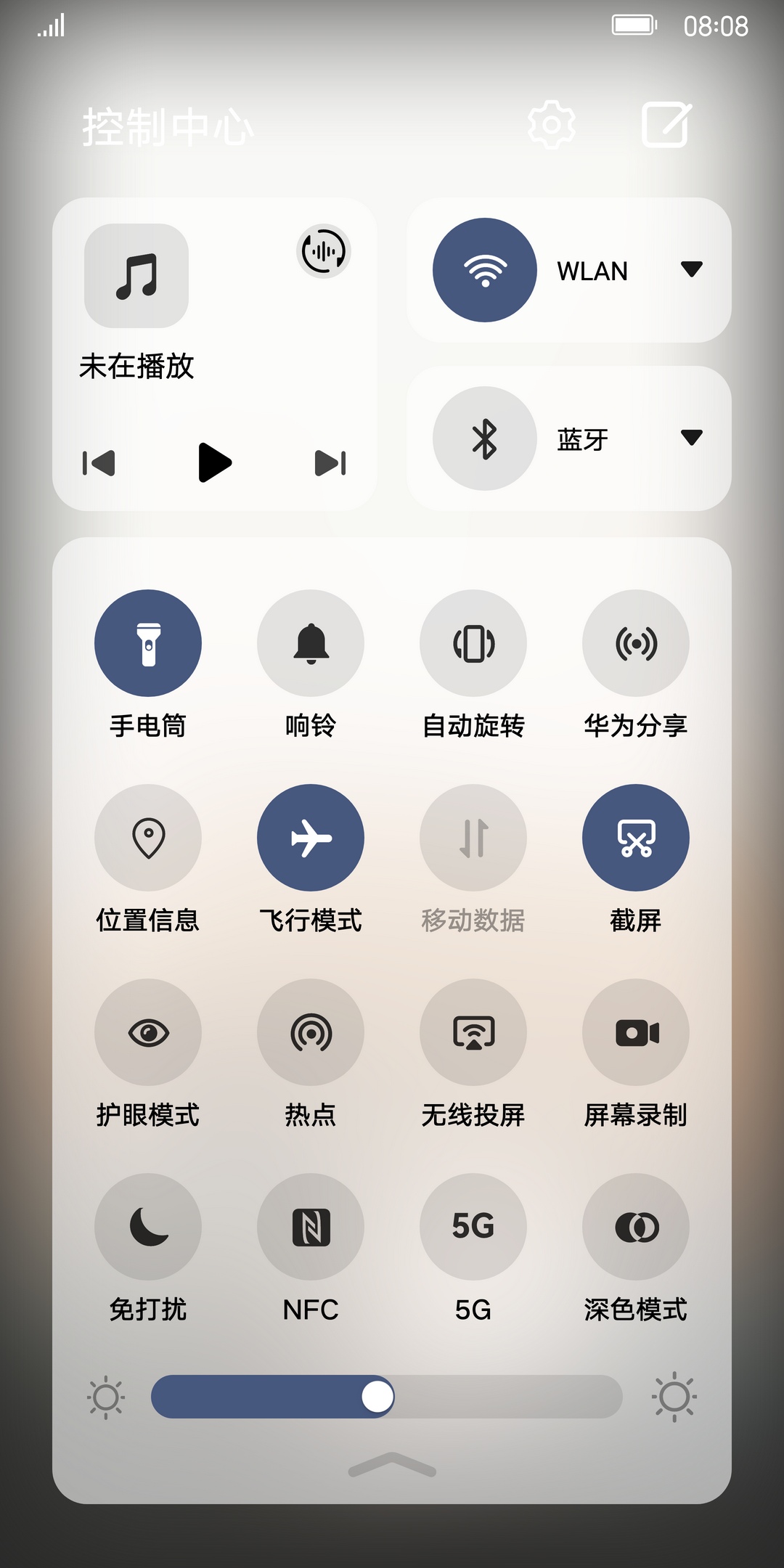Enable Bluetooth (蓝牙)

pyautogui.click(x=485, y=438)
